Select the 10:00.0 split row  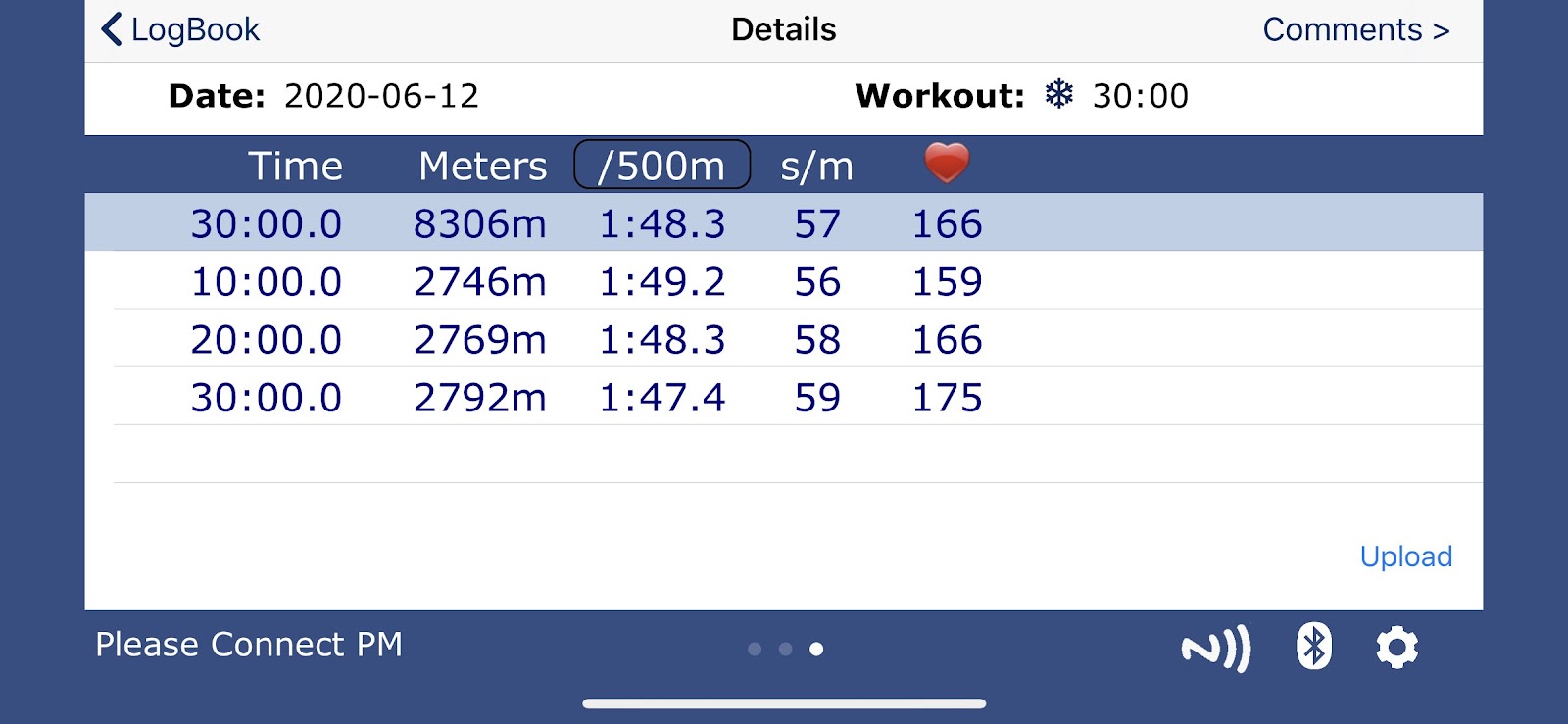(586, 281)
